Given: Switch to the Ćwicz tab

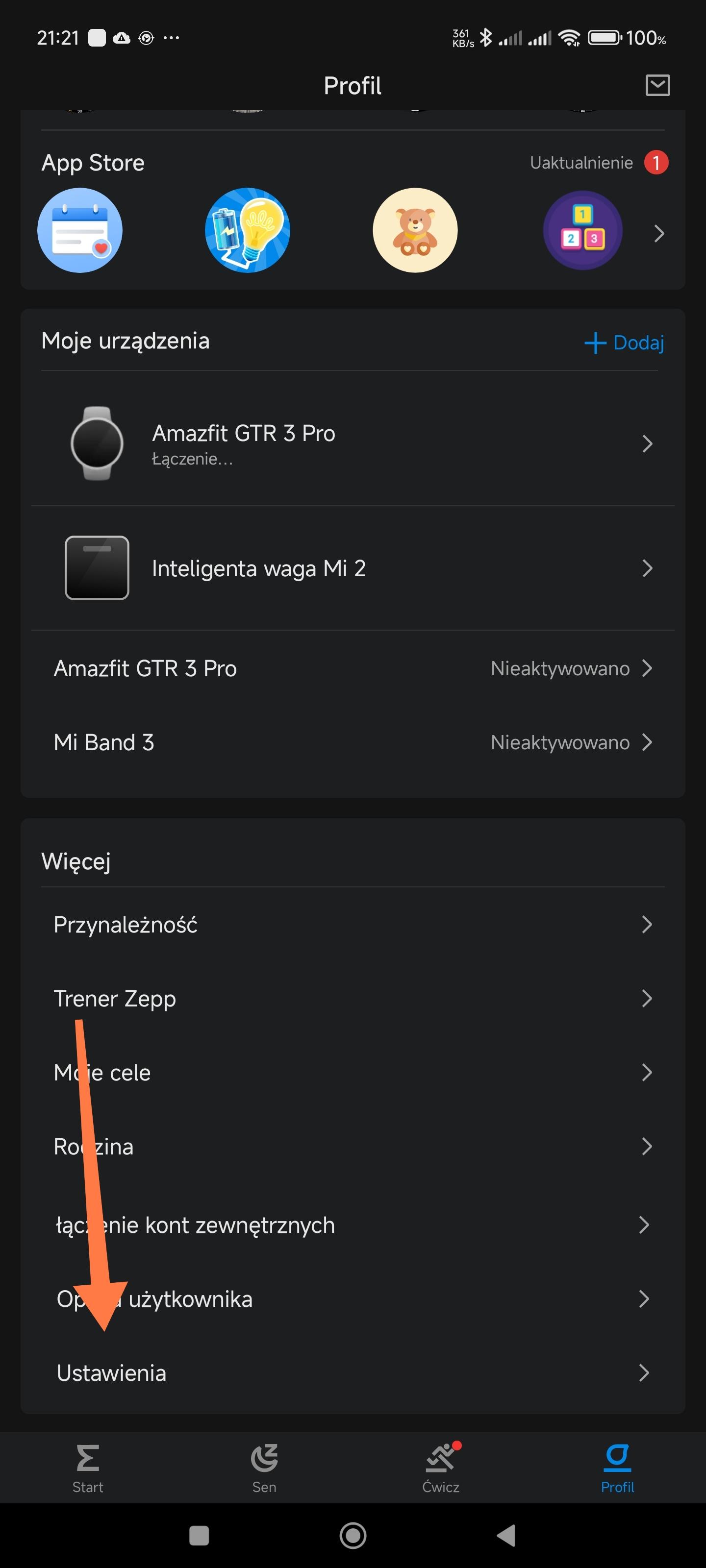Looking at the screenshot, I should (x=441, y=1468).
